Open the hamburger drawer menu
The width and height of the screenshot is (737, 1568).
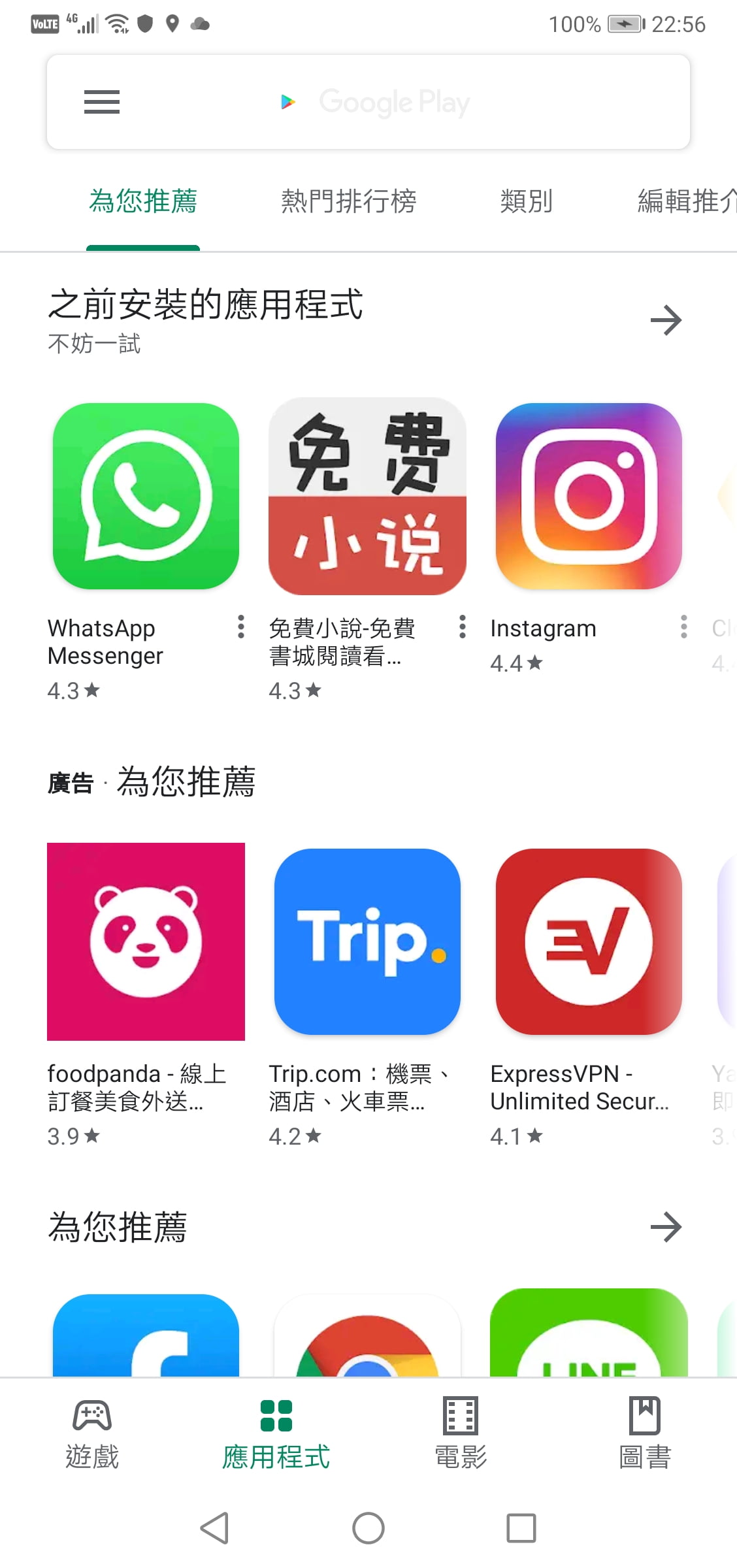coord(102,102)
